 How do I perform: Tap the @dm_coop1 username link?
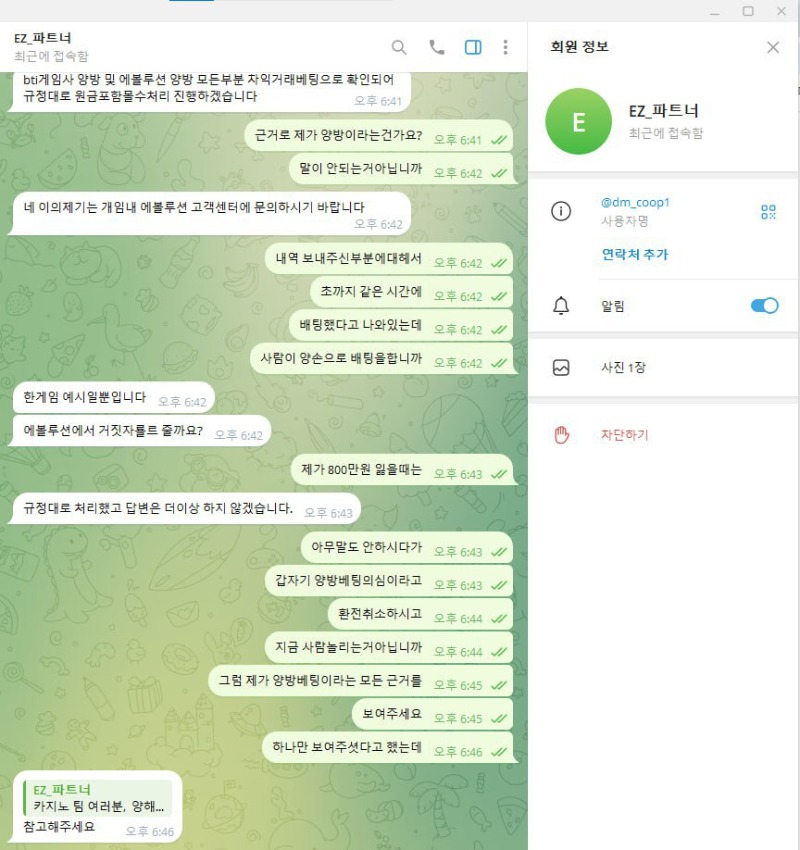tap(635, 202)
